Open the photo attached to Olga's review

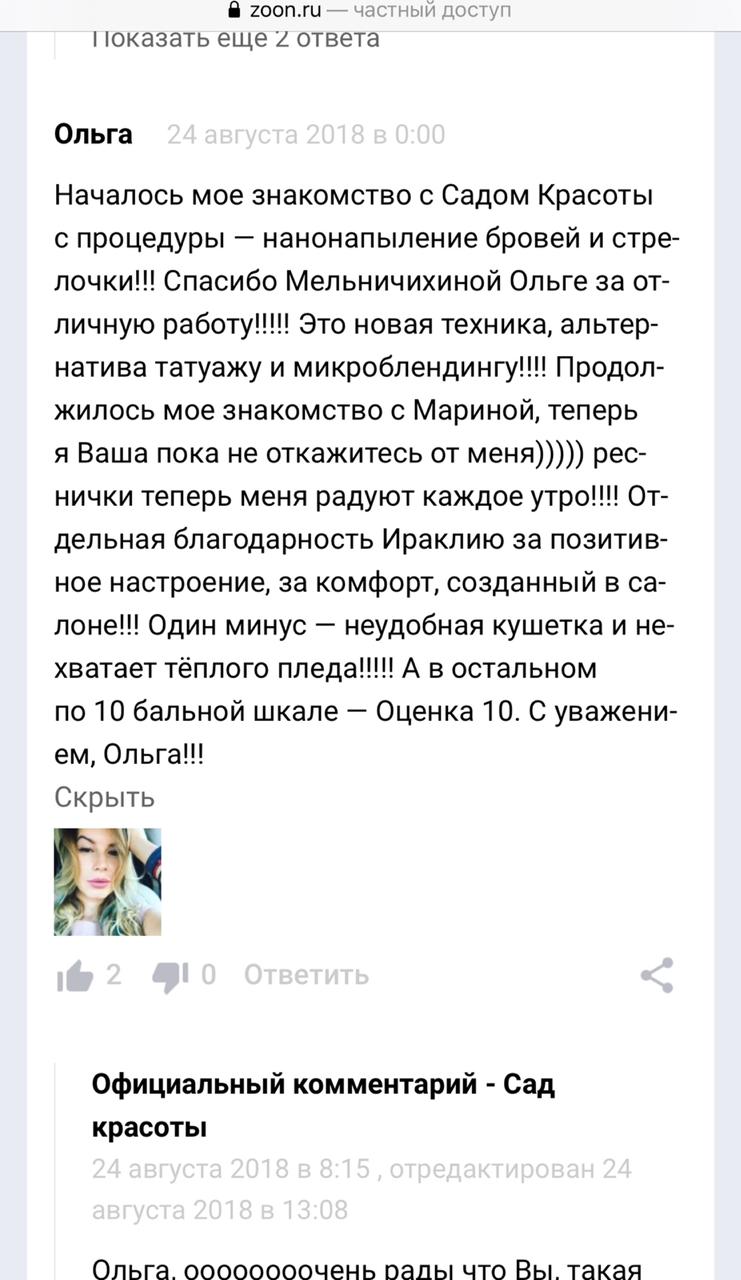108,882
